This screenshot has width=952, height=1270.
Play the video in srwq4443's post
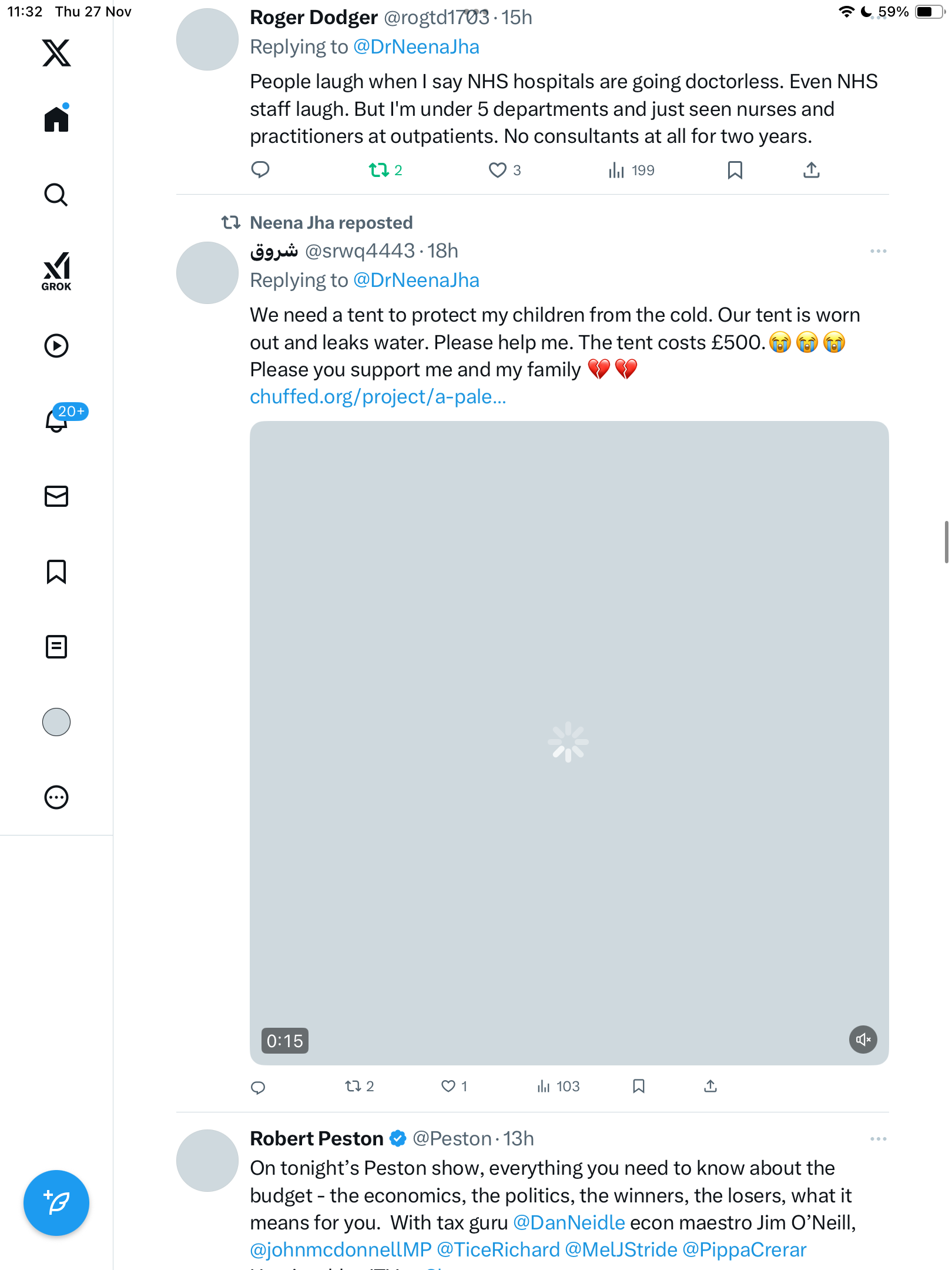(568, 742)
